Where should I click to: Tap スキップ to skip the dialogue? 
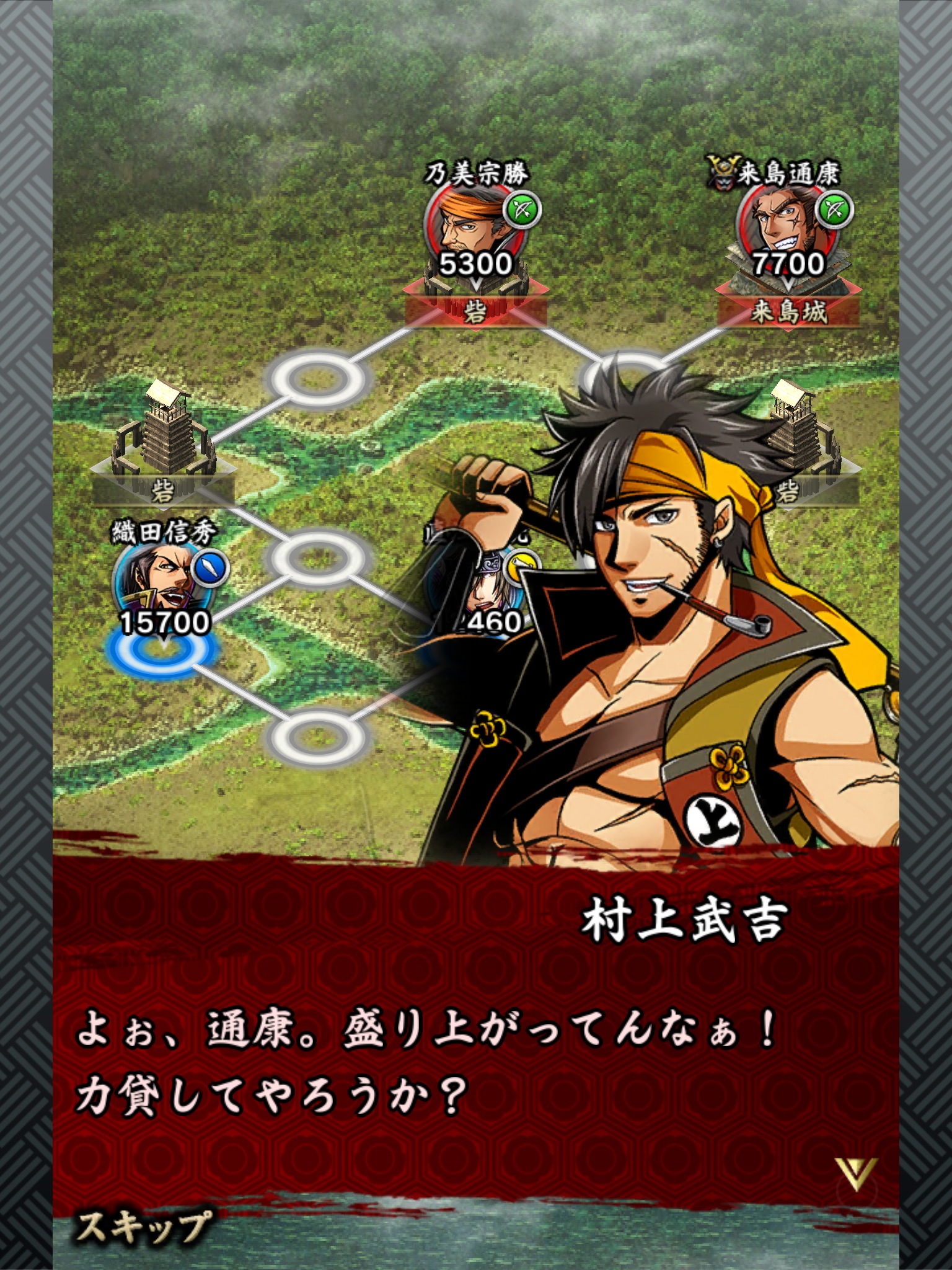click(143, 1227)
